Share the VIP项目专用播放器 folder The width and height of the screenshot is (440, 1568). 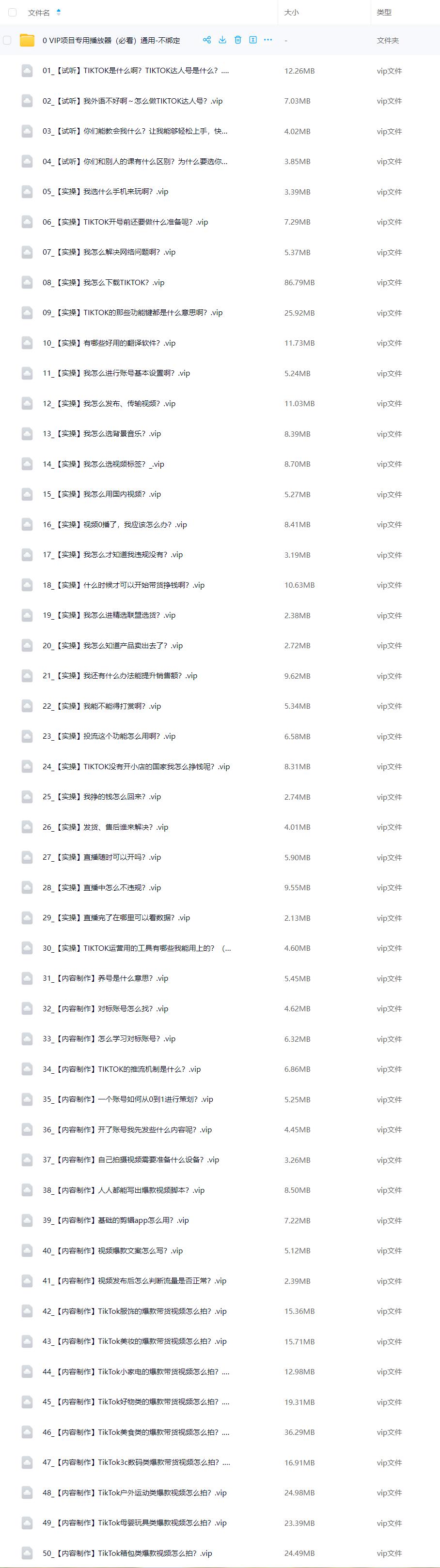(206, 40)
